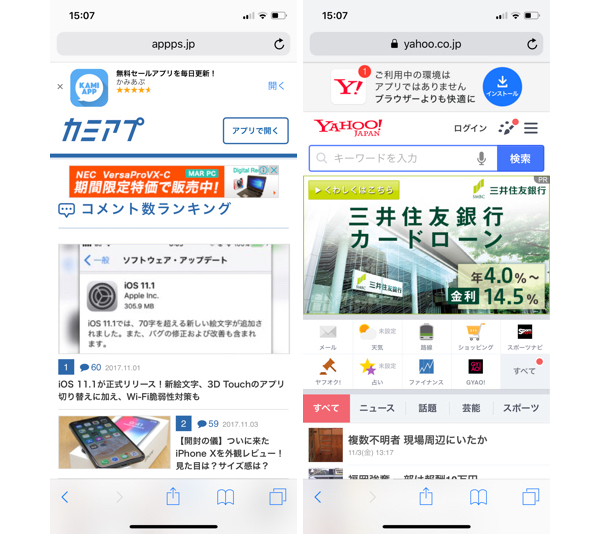The height and width of the screenshot is (534, 600).
Task: Tap the Yahoo app インストール button
Action: [x=501, y=88]
